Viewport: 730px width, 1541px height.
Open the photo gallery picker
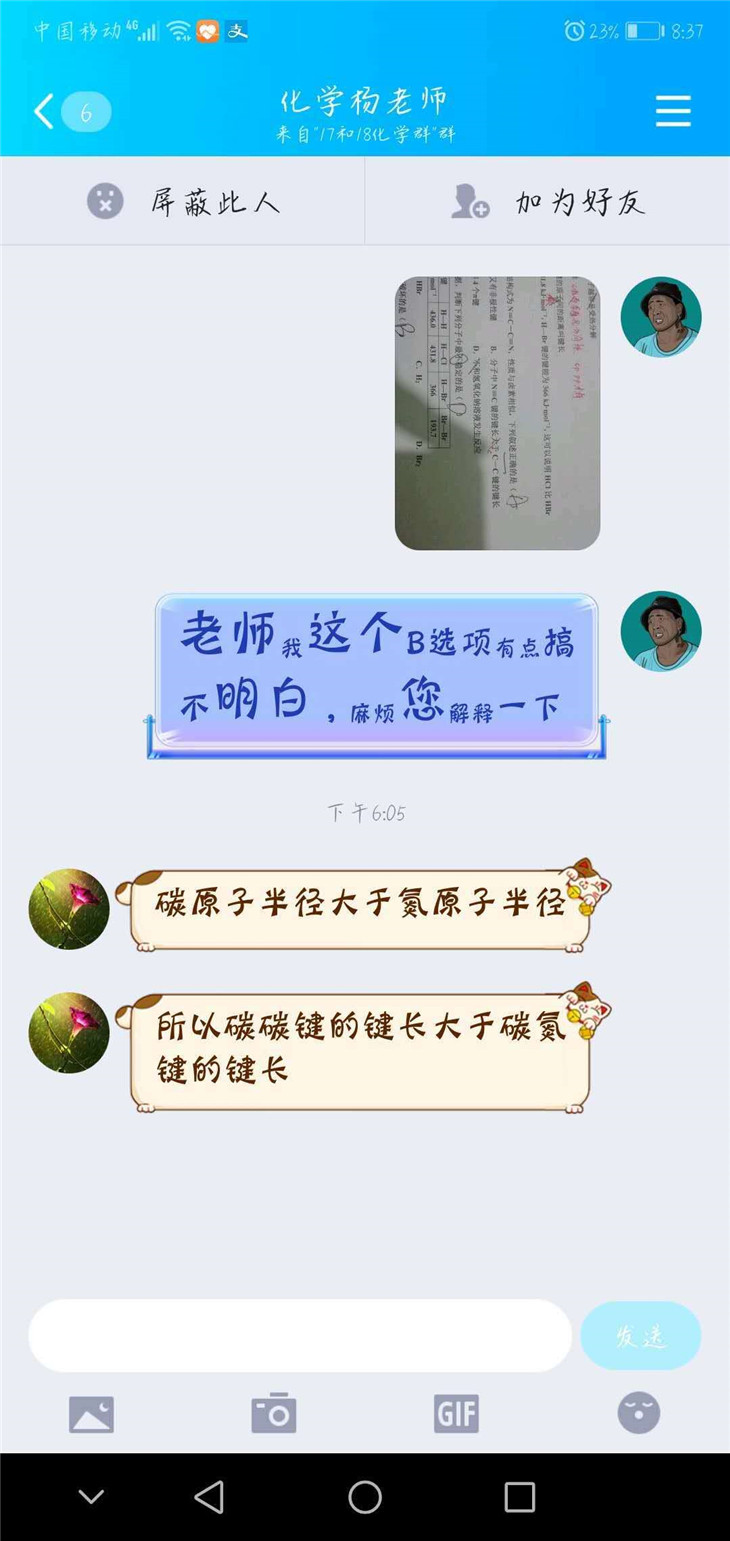coord(91,1414)
